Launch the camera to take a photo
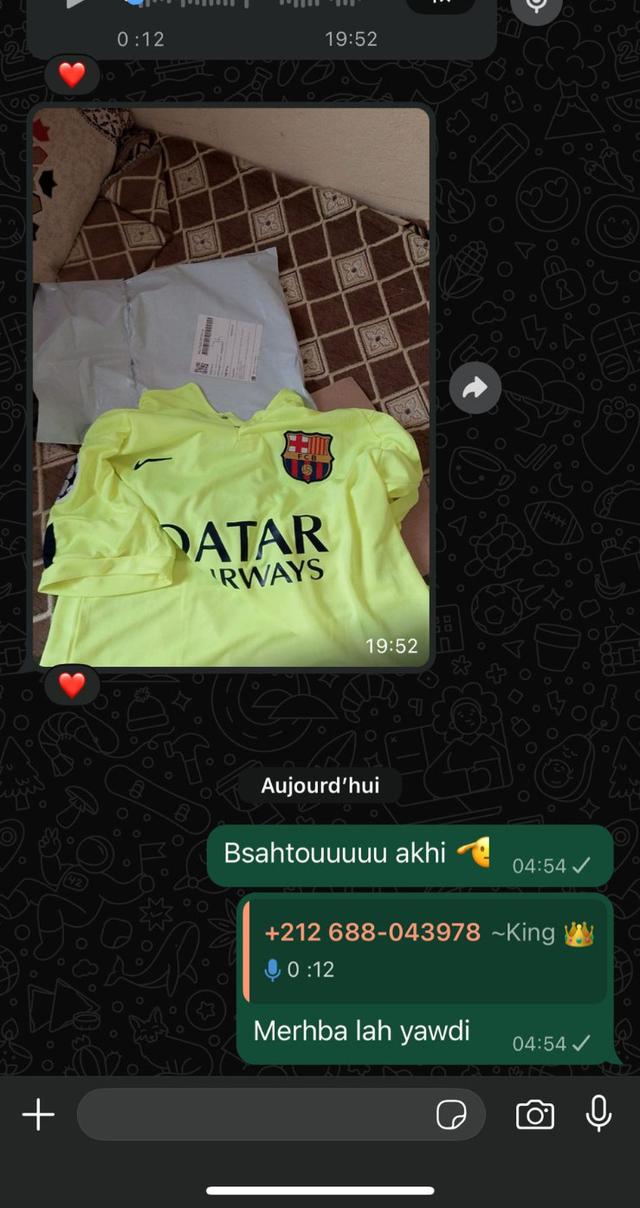The width and height of the screenshot is (640, 1208). (x=535, y=1114)
